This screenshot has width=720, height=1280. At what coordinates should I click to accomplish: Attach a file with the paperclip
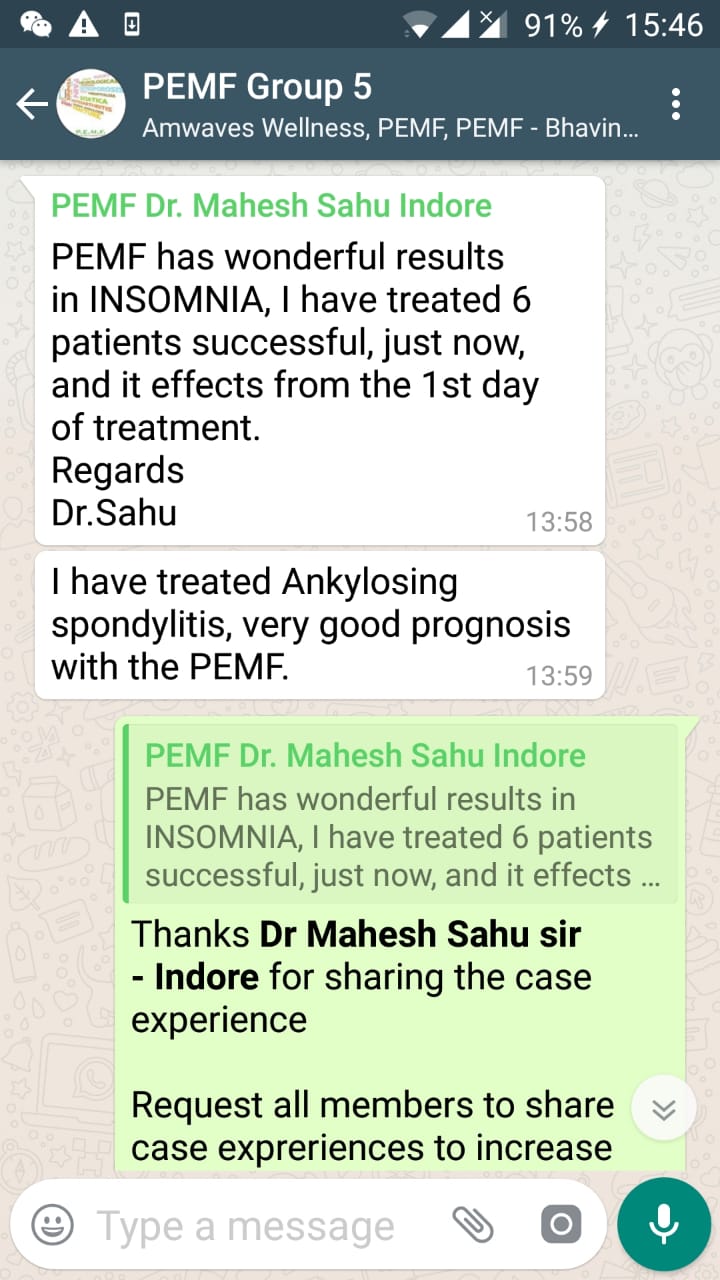(x=473, y=1224)
